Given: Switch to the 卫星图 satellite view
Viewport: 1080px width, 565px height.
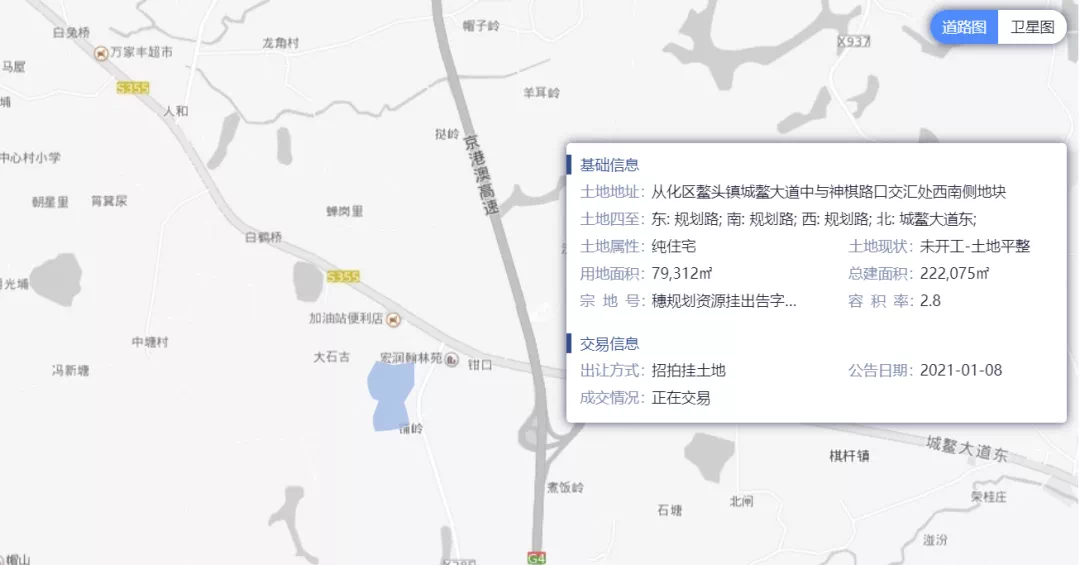Looking at the screenshot, I should point(1032,27).
